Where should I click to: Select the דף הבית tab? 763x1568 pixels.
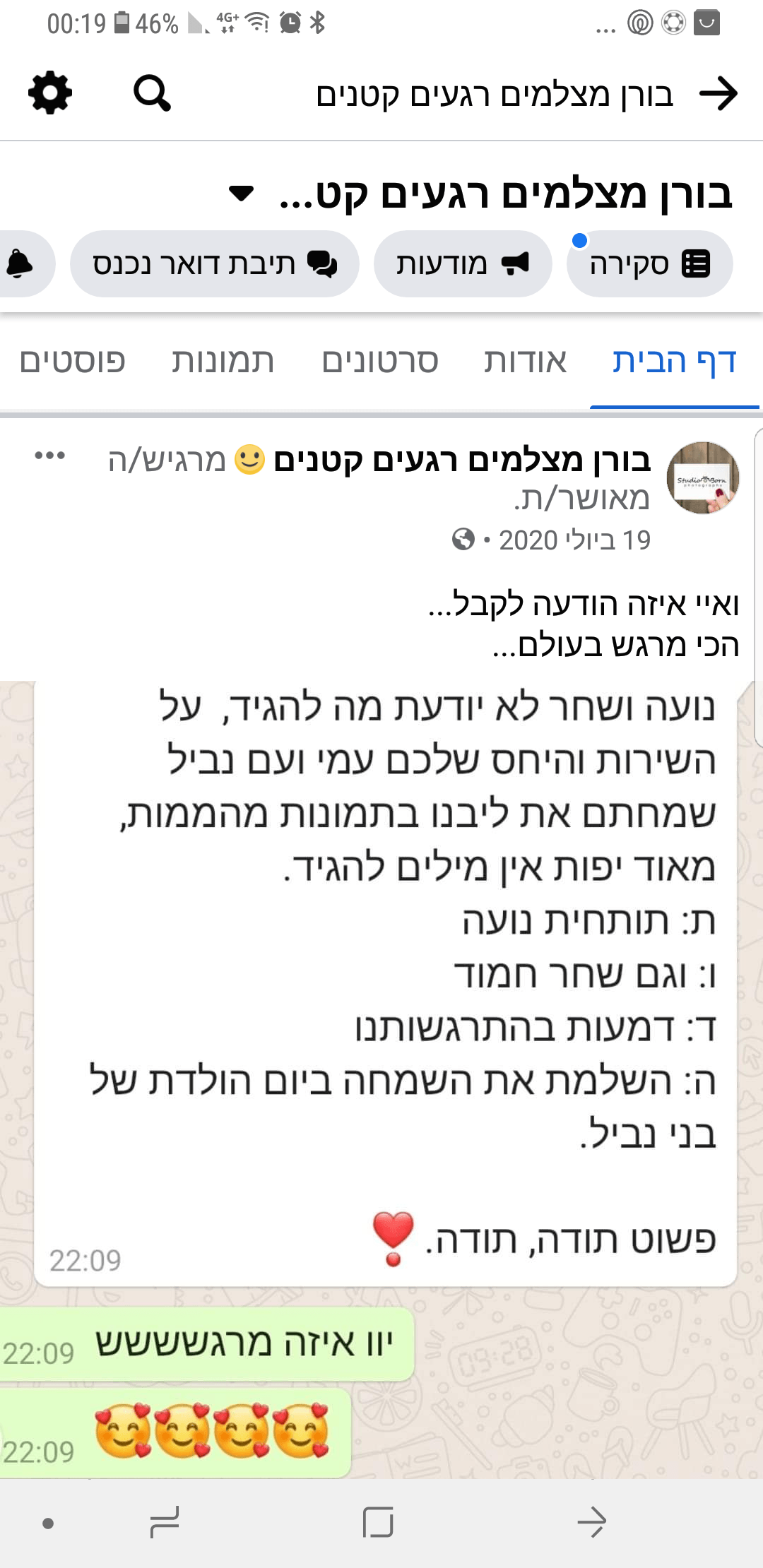point(674,362)
